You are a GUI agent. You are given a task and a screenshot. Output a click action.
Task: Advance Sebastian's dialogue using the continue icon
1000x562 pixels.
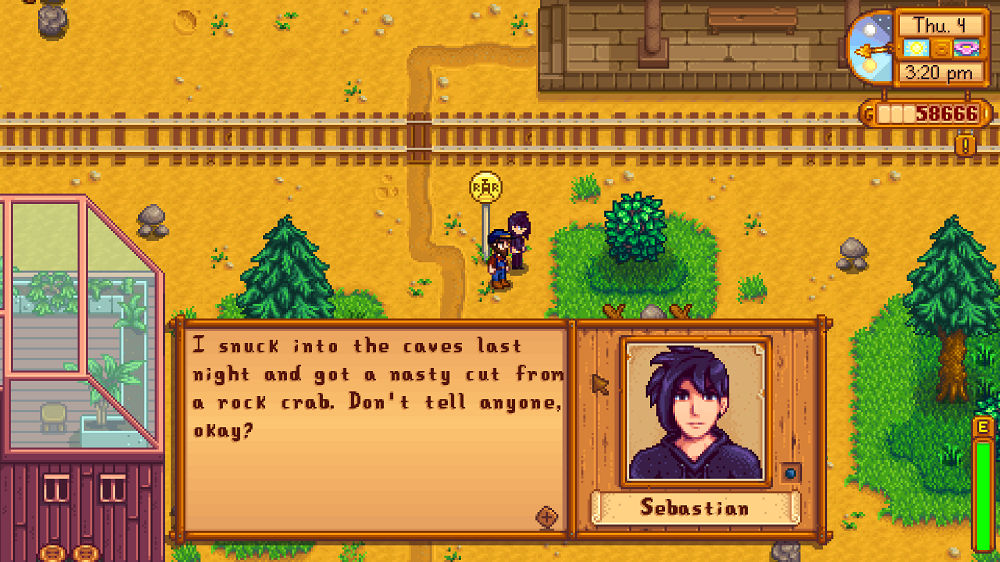tap(546, 517)
